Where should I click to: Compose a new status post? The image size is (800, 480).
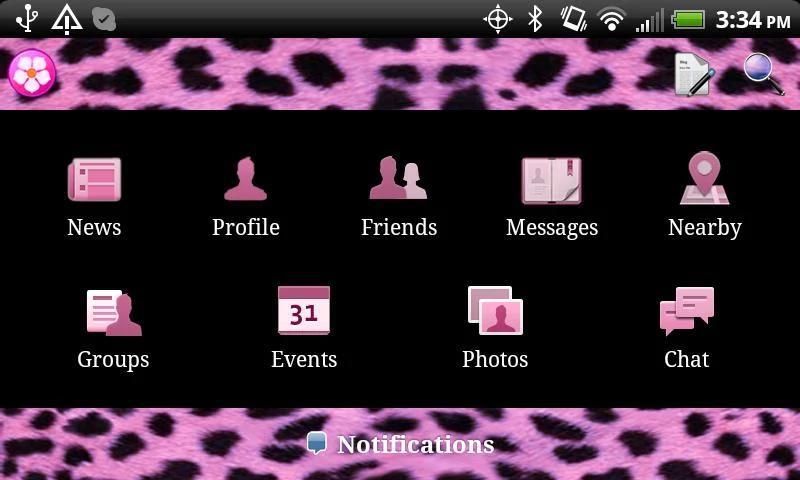[x=693, y=75]
